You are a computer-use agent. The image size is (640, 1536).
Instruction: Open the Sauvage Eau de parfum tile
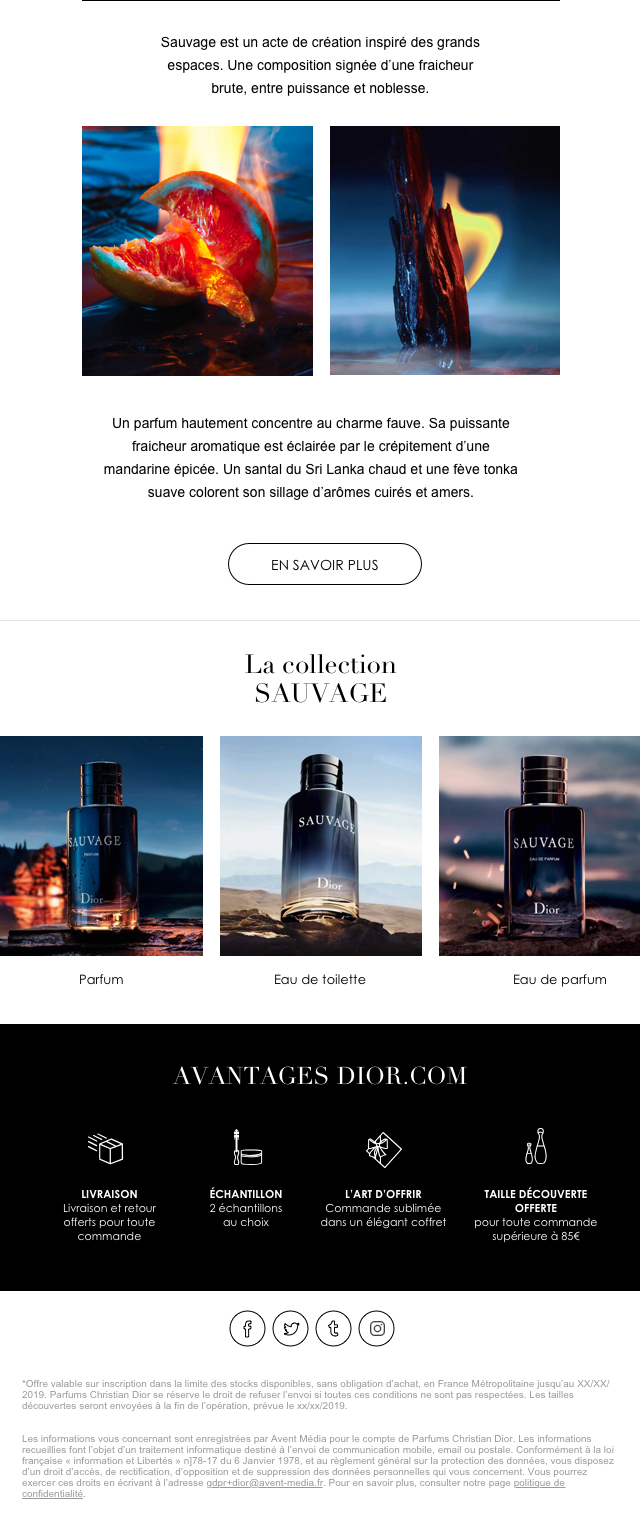pyautogui.click(x=540, y=846)
